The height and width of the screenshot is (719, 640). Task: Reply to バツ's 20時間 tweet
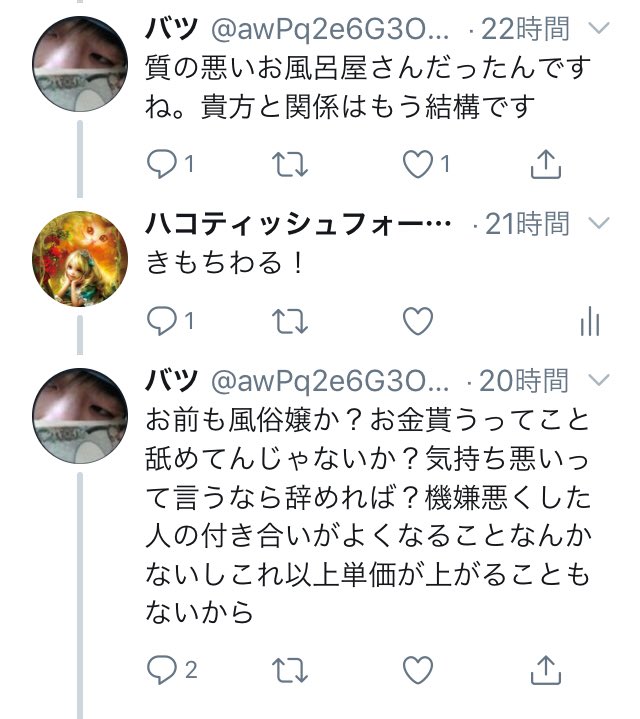click(x=161, y=669)
